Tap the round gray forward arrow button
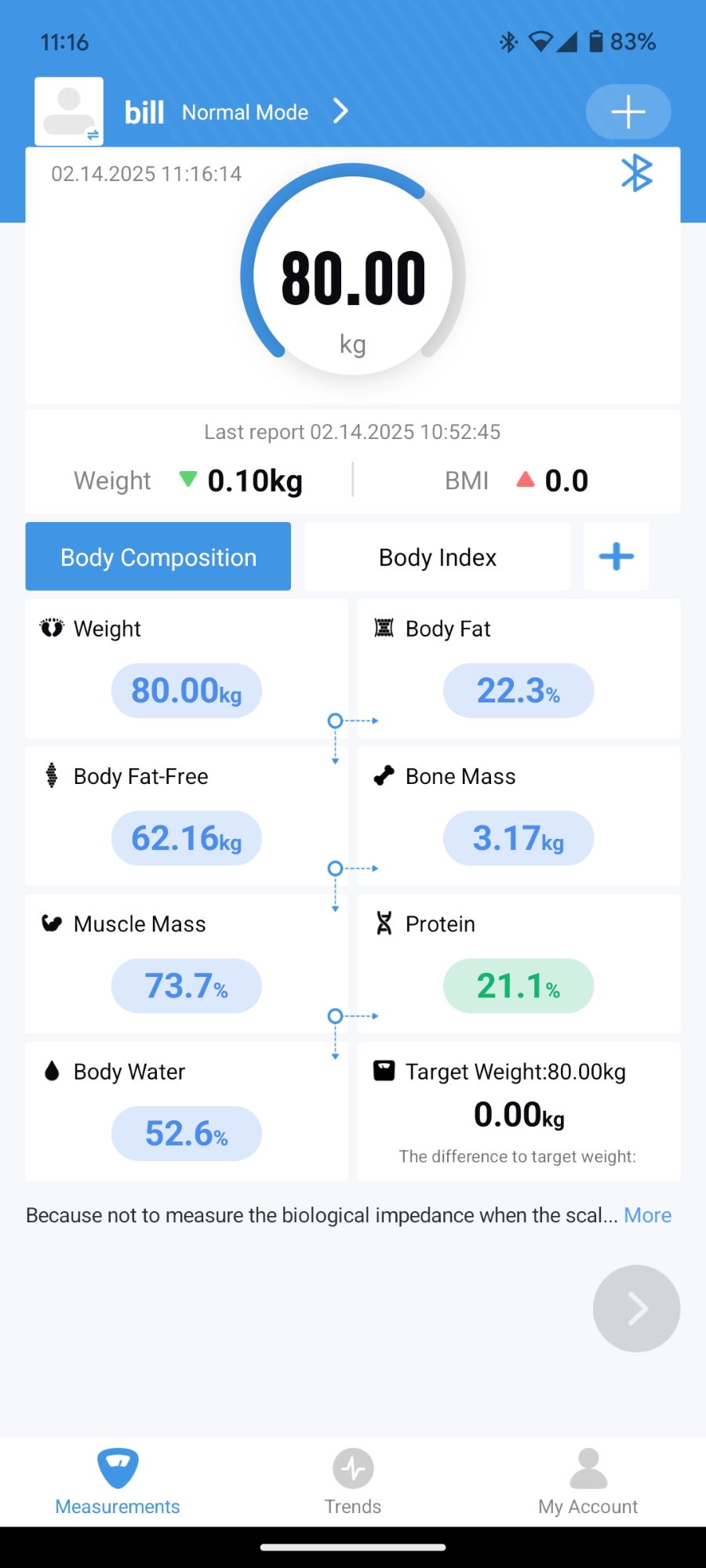This screenshot has width=706, height=1568. point(636,1308)
